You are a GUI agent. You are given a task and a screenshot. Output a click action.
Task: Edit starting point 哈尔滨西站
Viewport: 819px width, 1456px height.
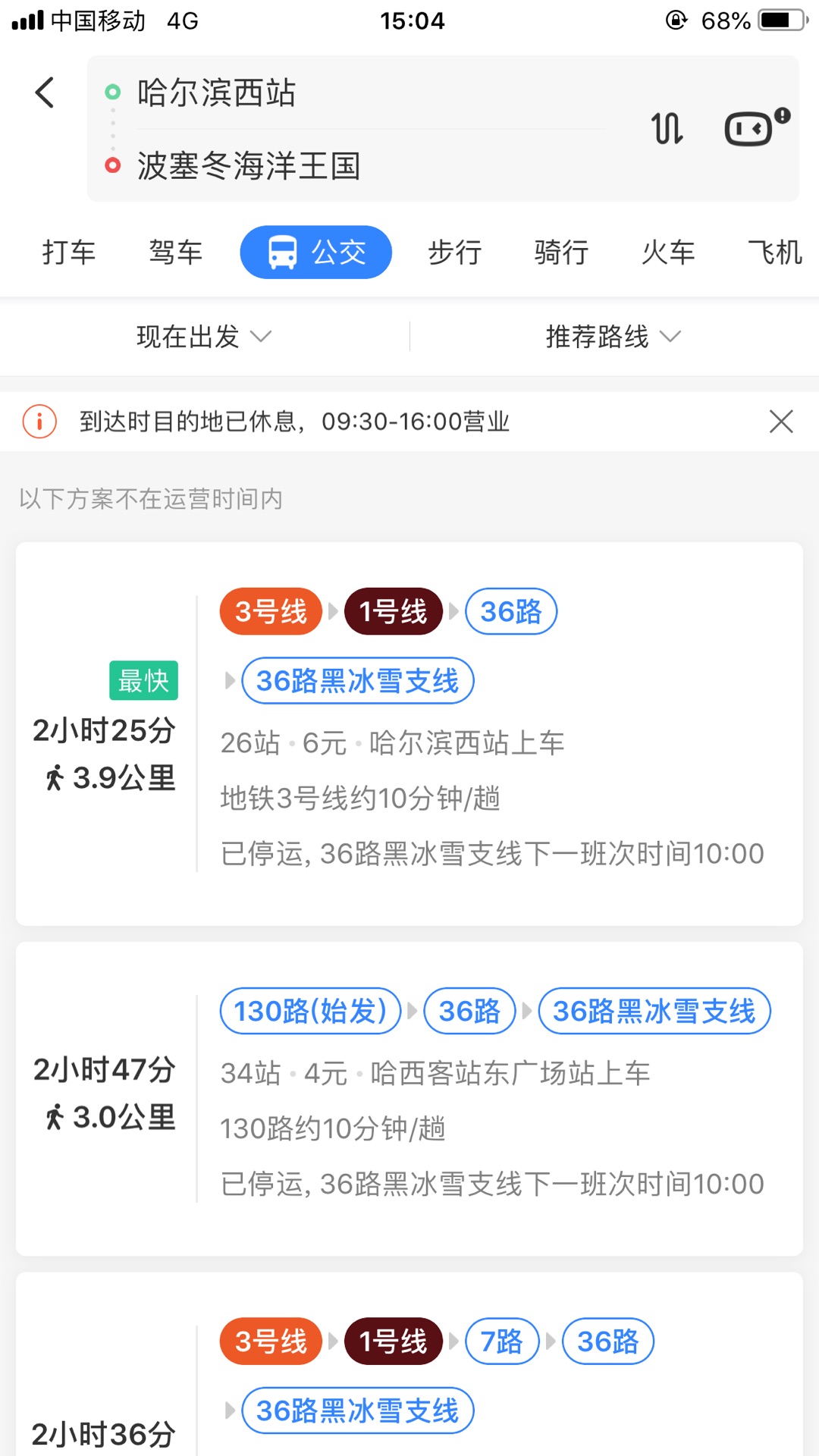coord(217,93)
